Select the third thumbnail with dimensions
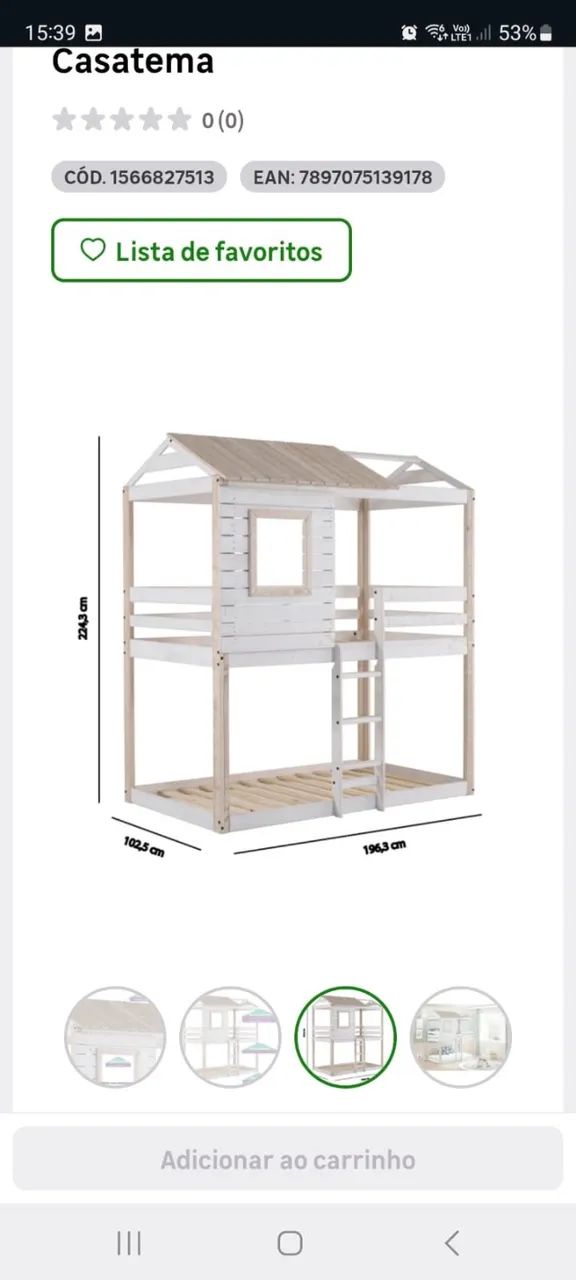Viewport: 576px width, 1280px height. click(346, 1037)
